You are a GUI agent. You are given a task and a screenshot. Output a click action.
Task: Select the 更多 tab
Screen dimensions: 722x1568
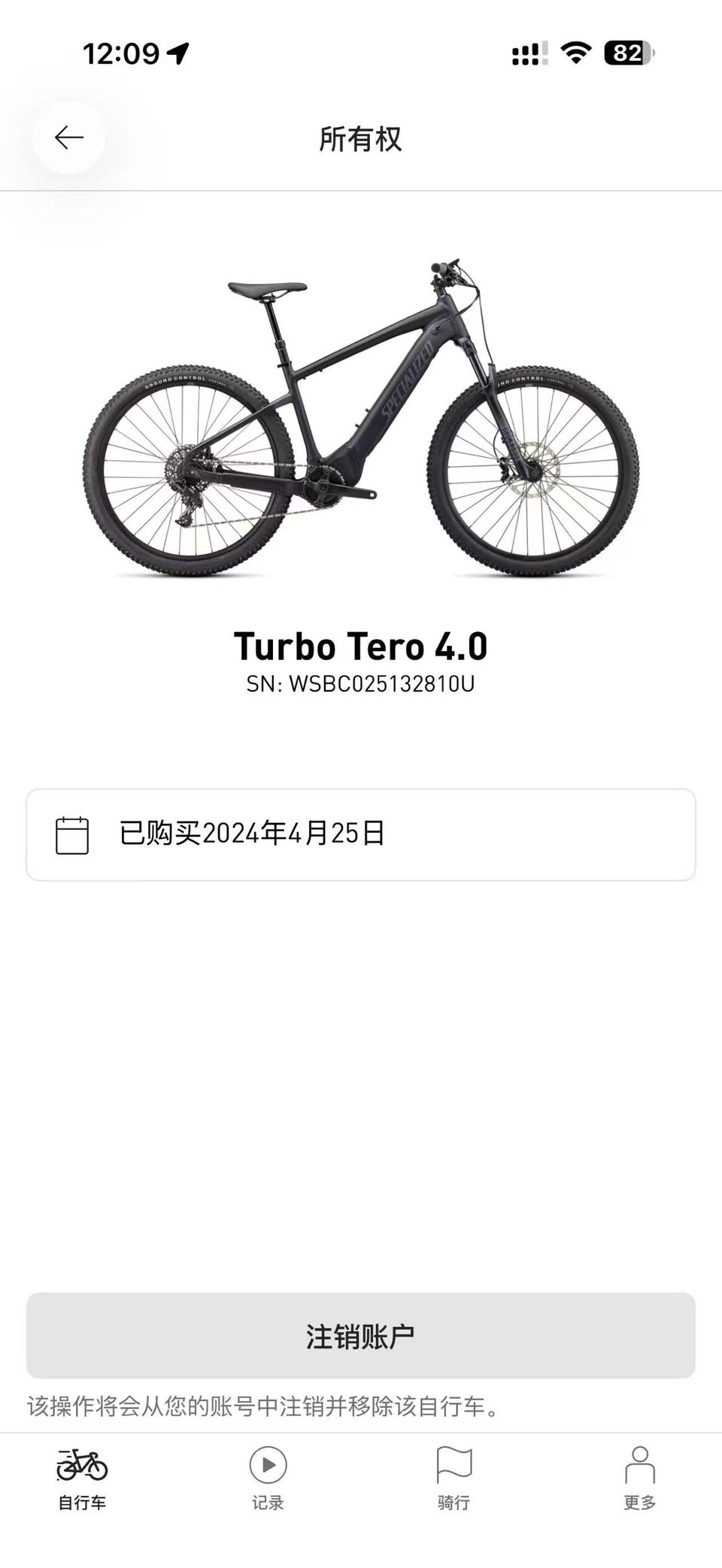pos(639,1478)
